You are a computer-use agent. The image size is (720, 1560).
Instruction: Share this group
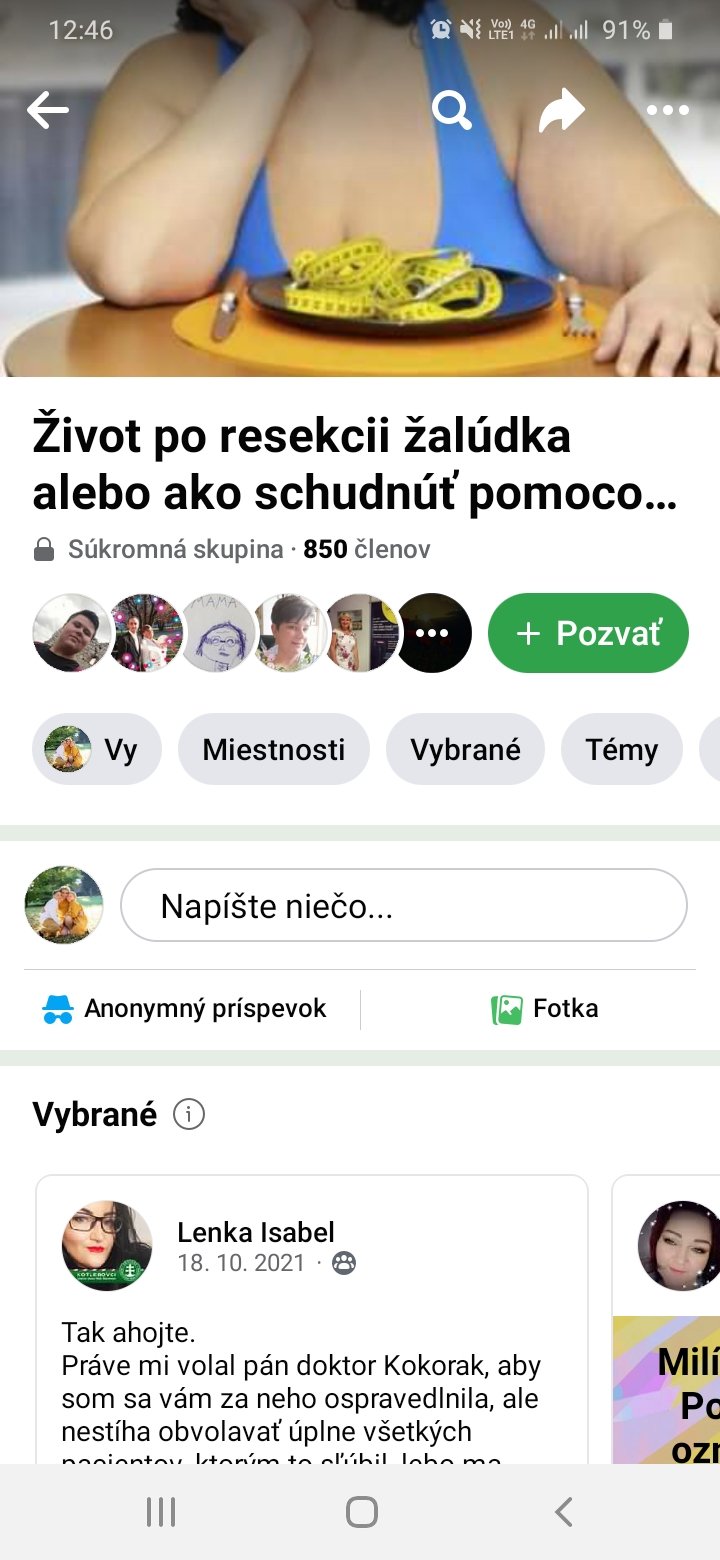click(561, 110)
